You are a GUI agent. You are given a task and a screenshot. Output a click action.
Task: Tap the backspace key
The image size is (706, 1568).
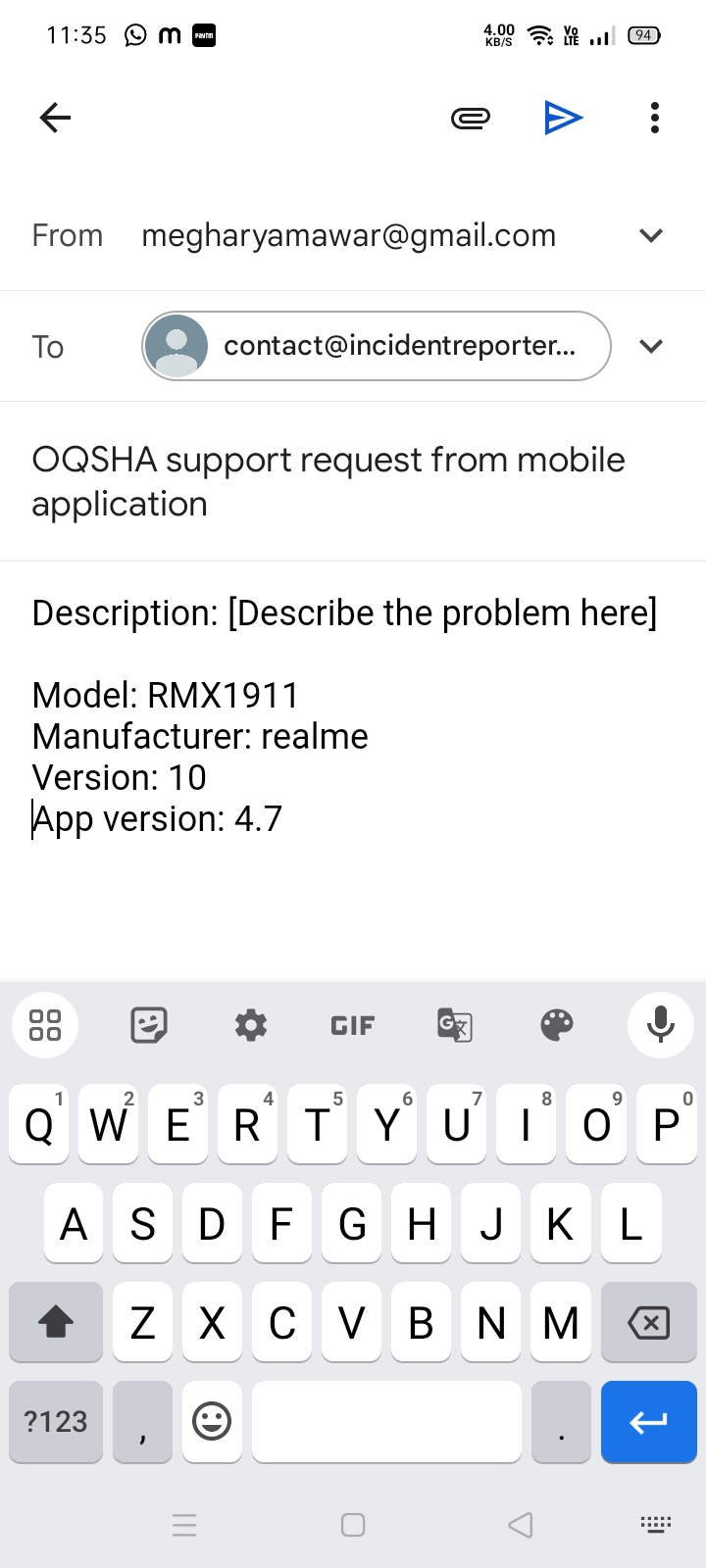point(648,1323)
